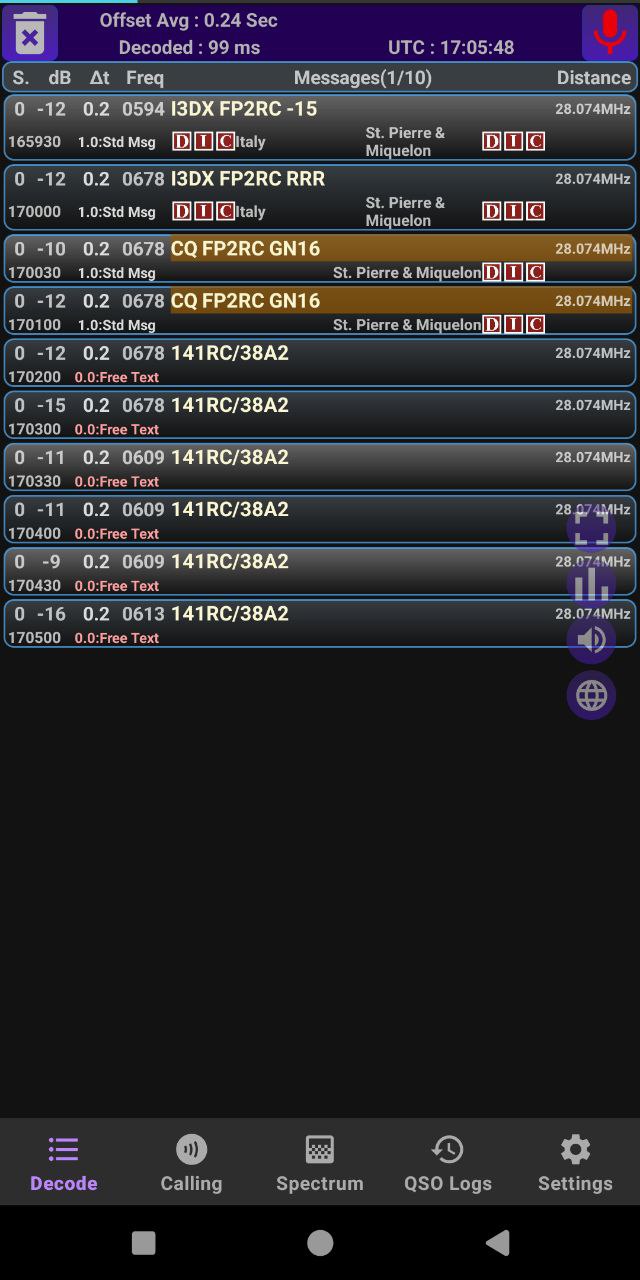Viewport: 640px width, 1280px height.
Task: Tap the speaker volume icon
Action: tap(591, 640)
